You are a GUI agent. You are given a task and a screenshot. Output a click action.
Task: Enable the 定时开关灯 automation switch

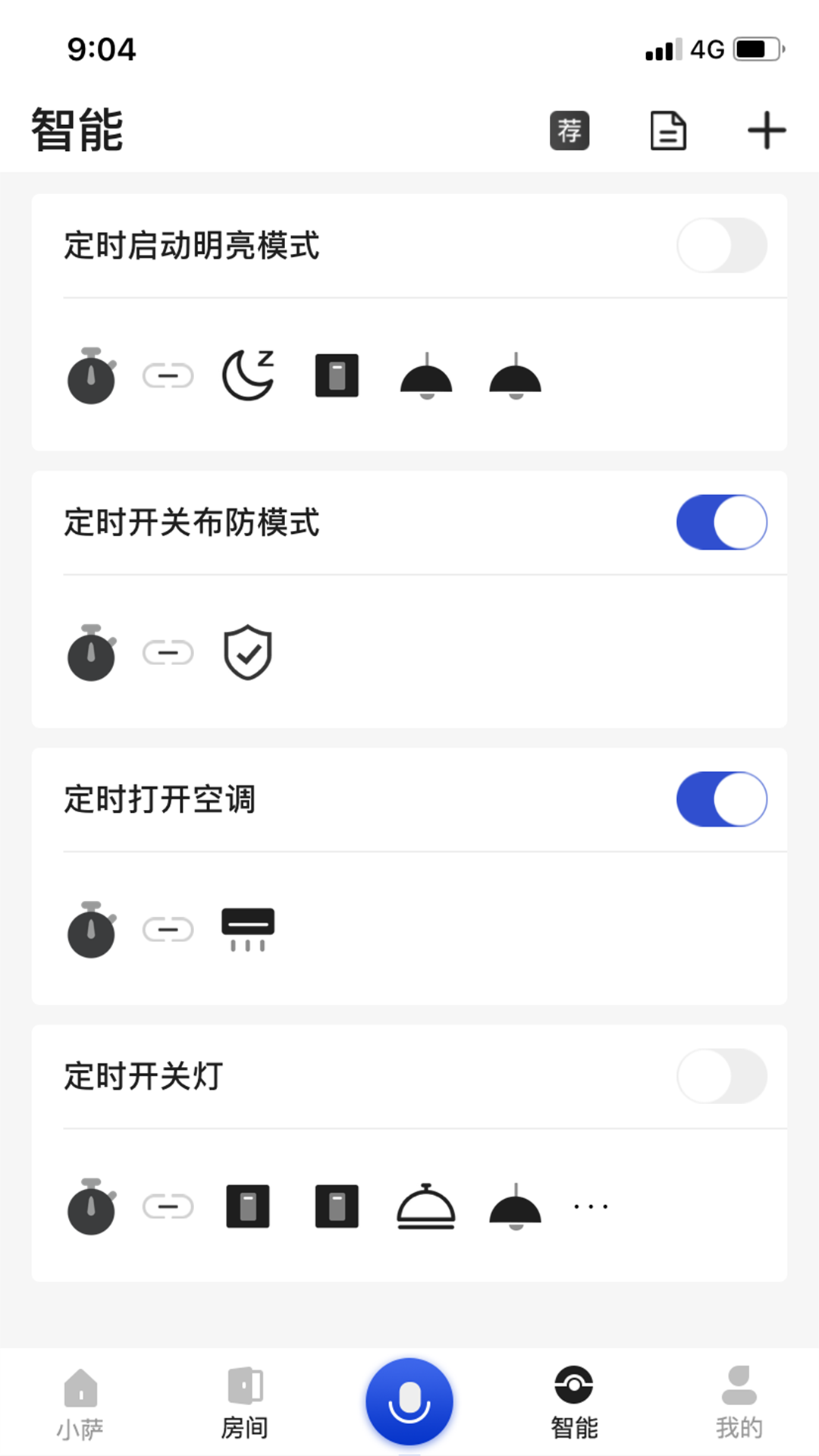coord(721,1076)
